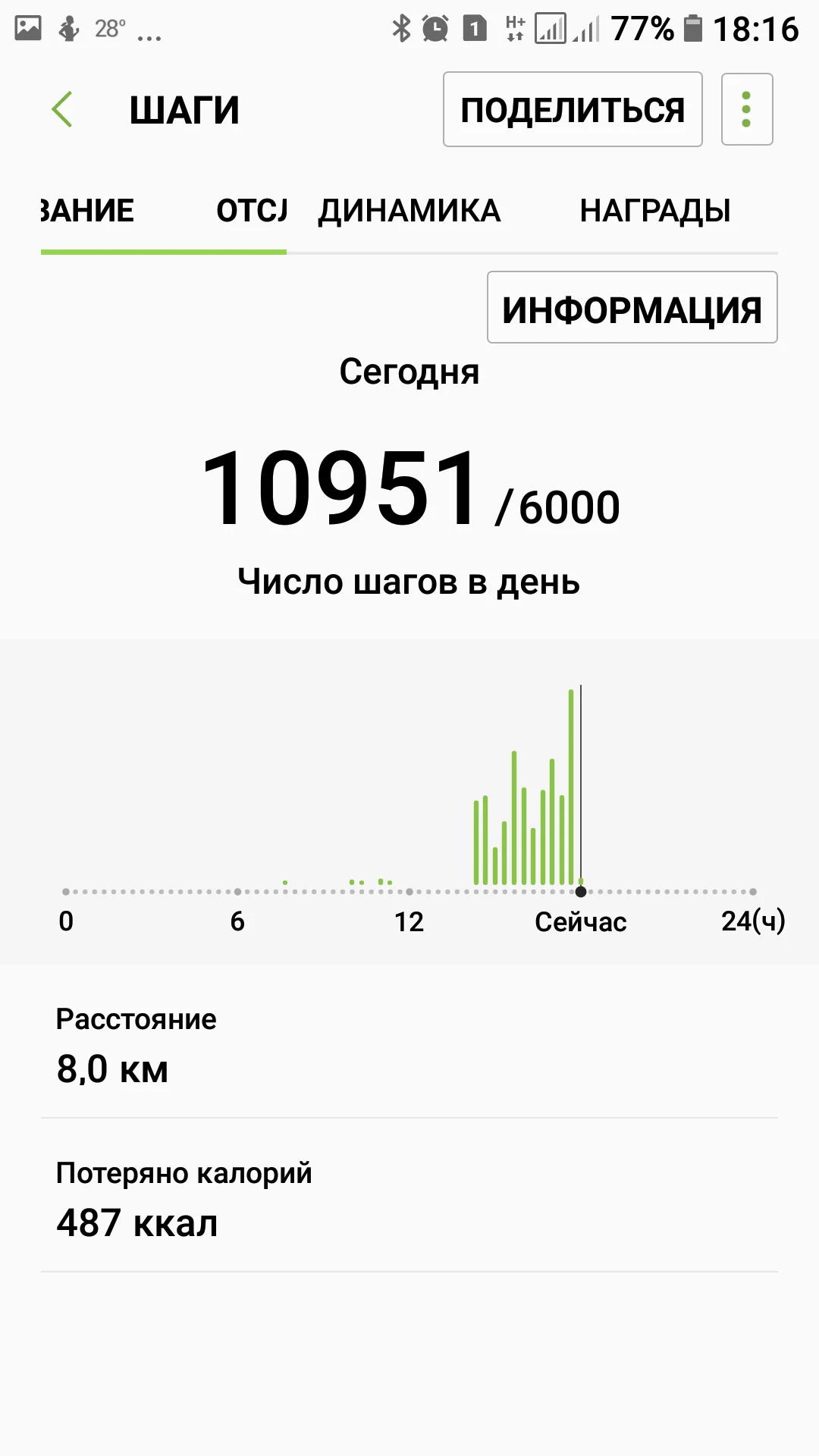Viewport: 819px width, 1456px height.
Task: Tap the back arrow to leave Шаги screen
Action: (x=63, y=108)
